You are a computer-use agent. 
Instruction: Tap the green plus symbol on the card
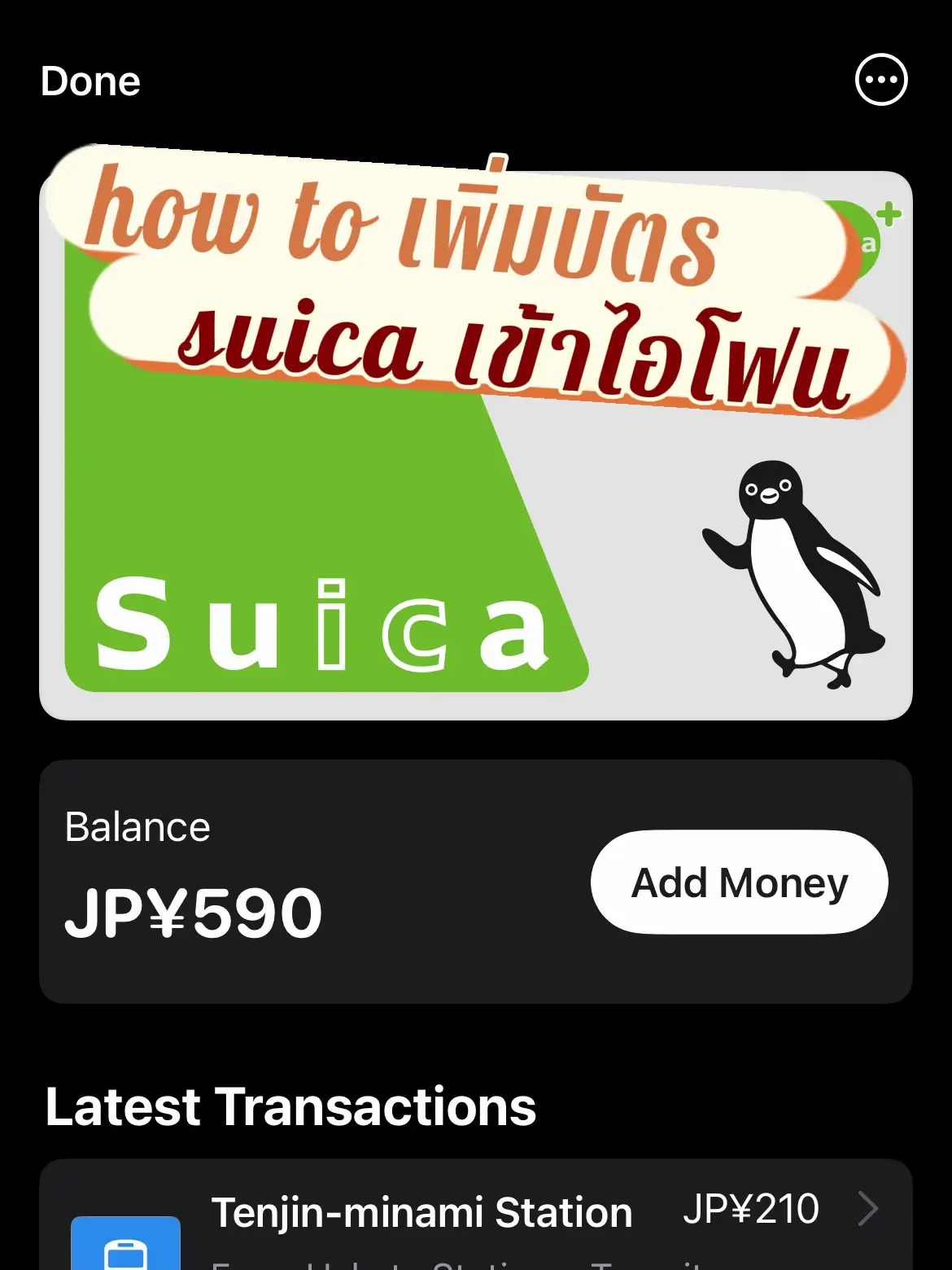click(889, 214)
